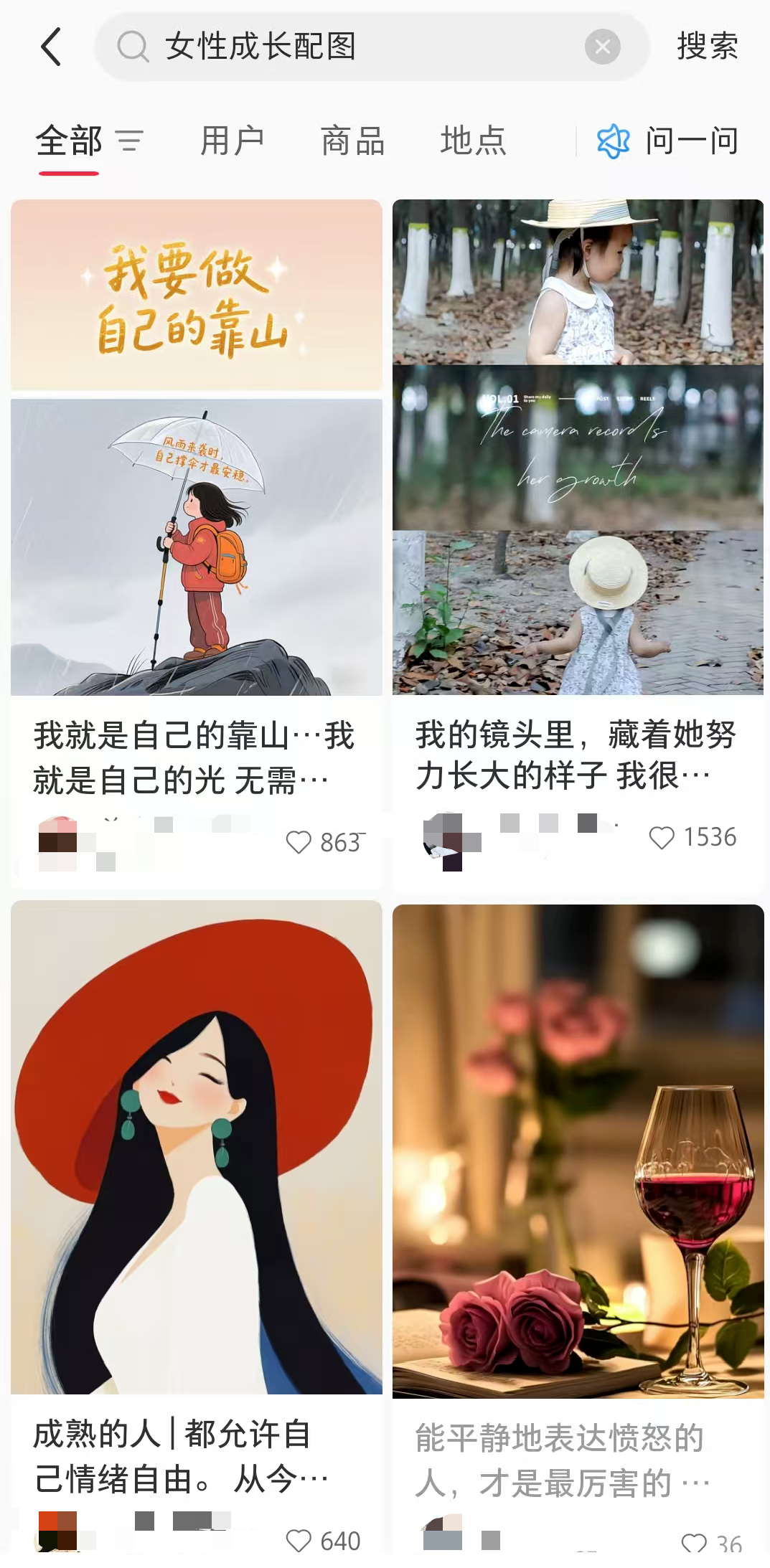
Task: Switch to the 商品 tab
Action: [x=352, y=141]
